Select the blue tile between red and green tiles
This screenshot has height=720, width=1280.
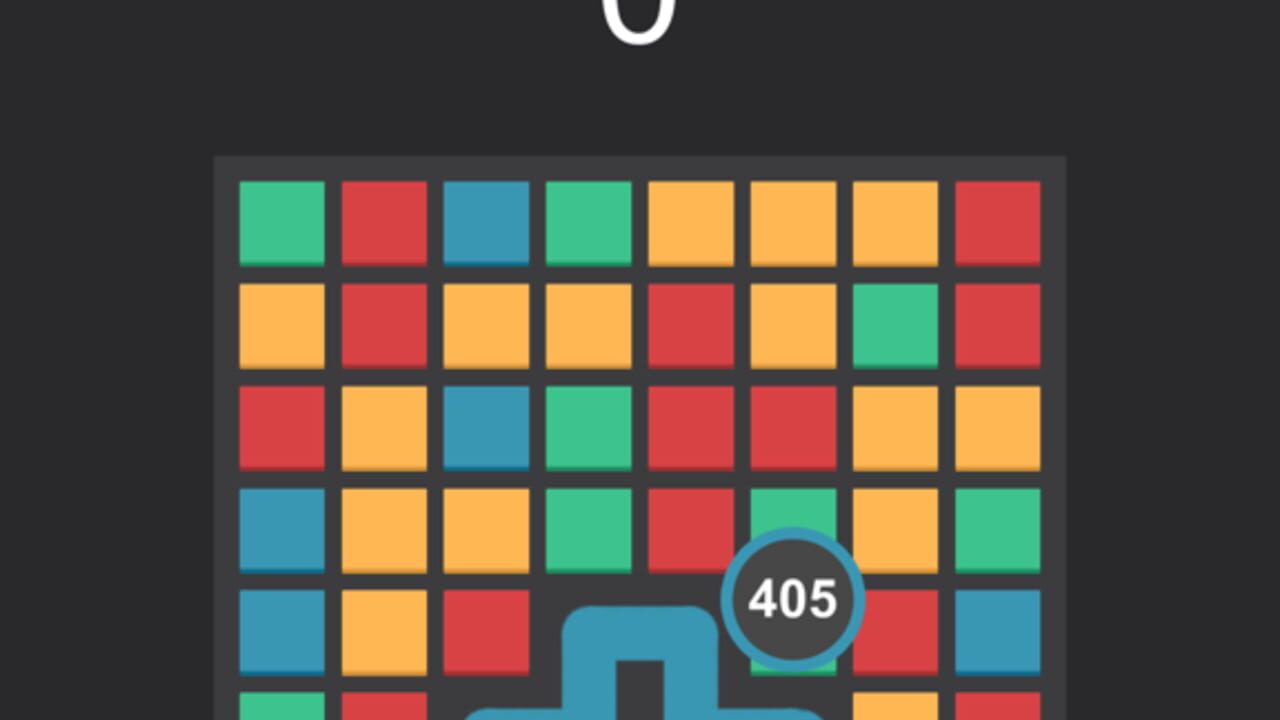point(486,223)
